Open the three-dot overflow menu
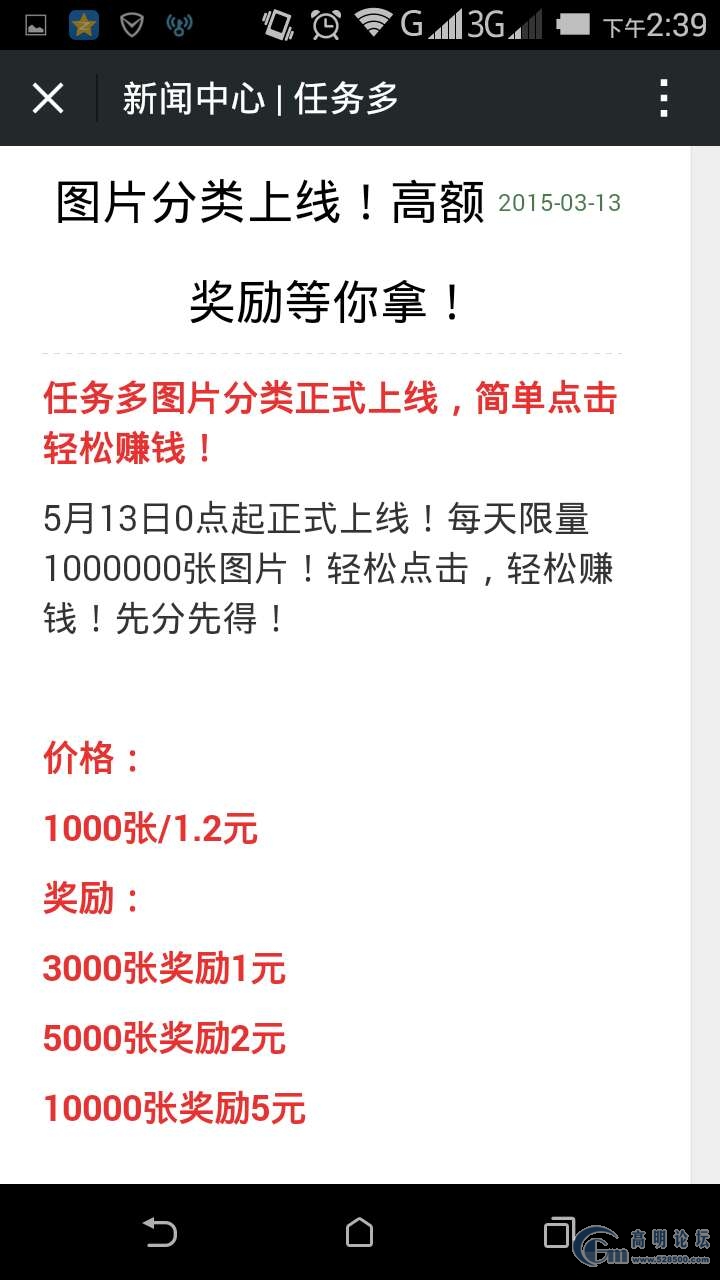 pos(664,98)
